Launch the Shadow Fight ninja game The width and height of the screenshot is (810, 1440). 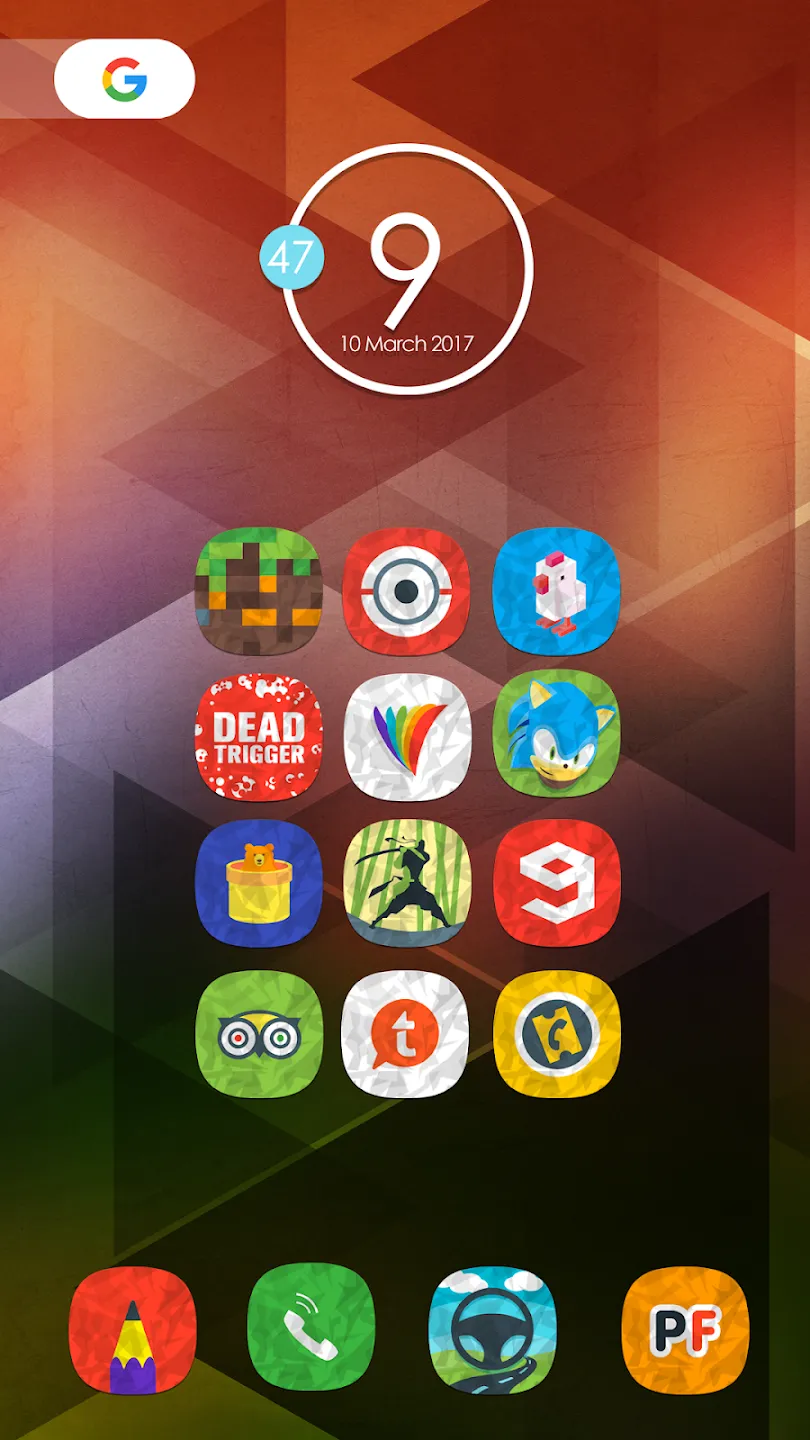[x=406, y=883]
